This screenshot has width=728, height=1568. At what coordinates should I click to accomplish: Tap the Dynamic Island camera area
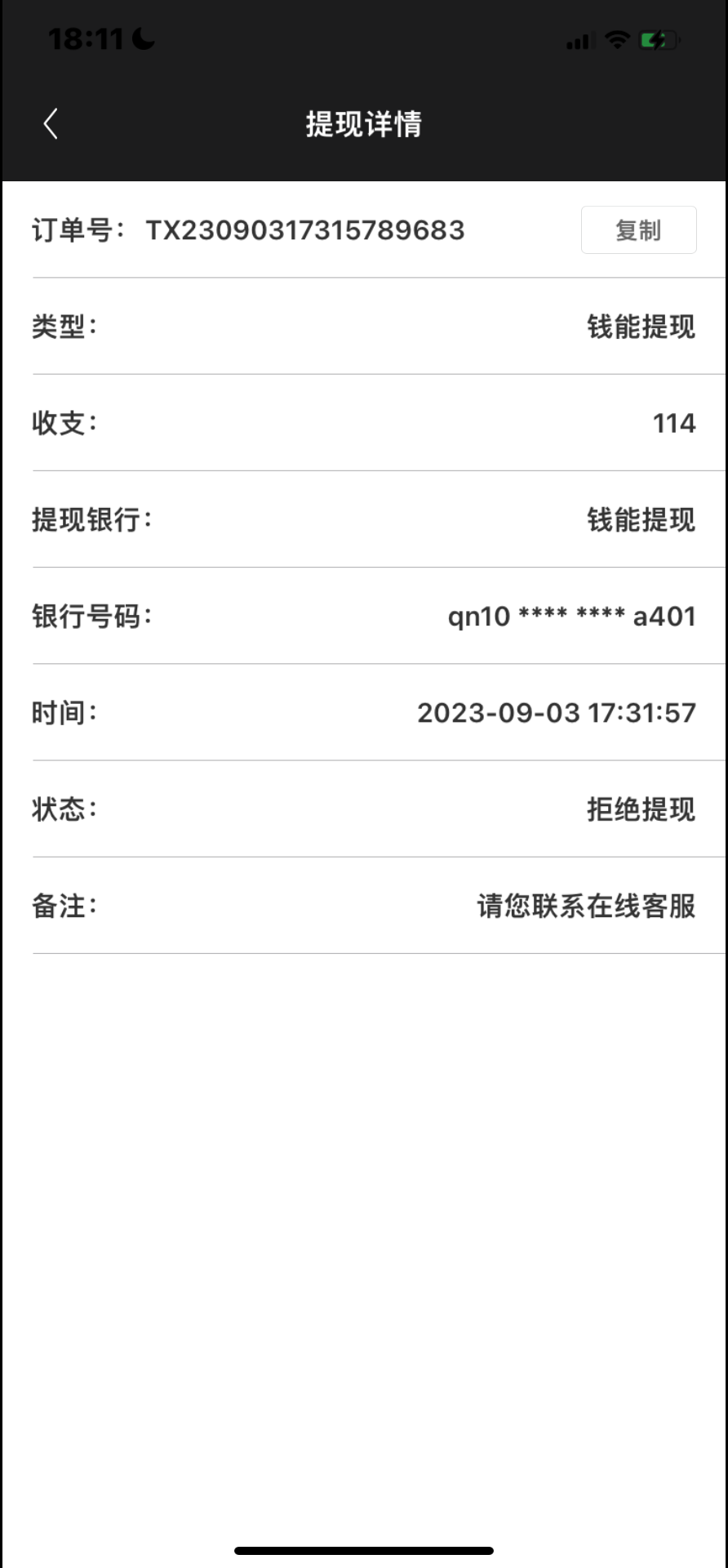click(364, 37)
